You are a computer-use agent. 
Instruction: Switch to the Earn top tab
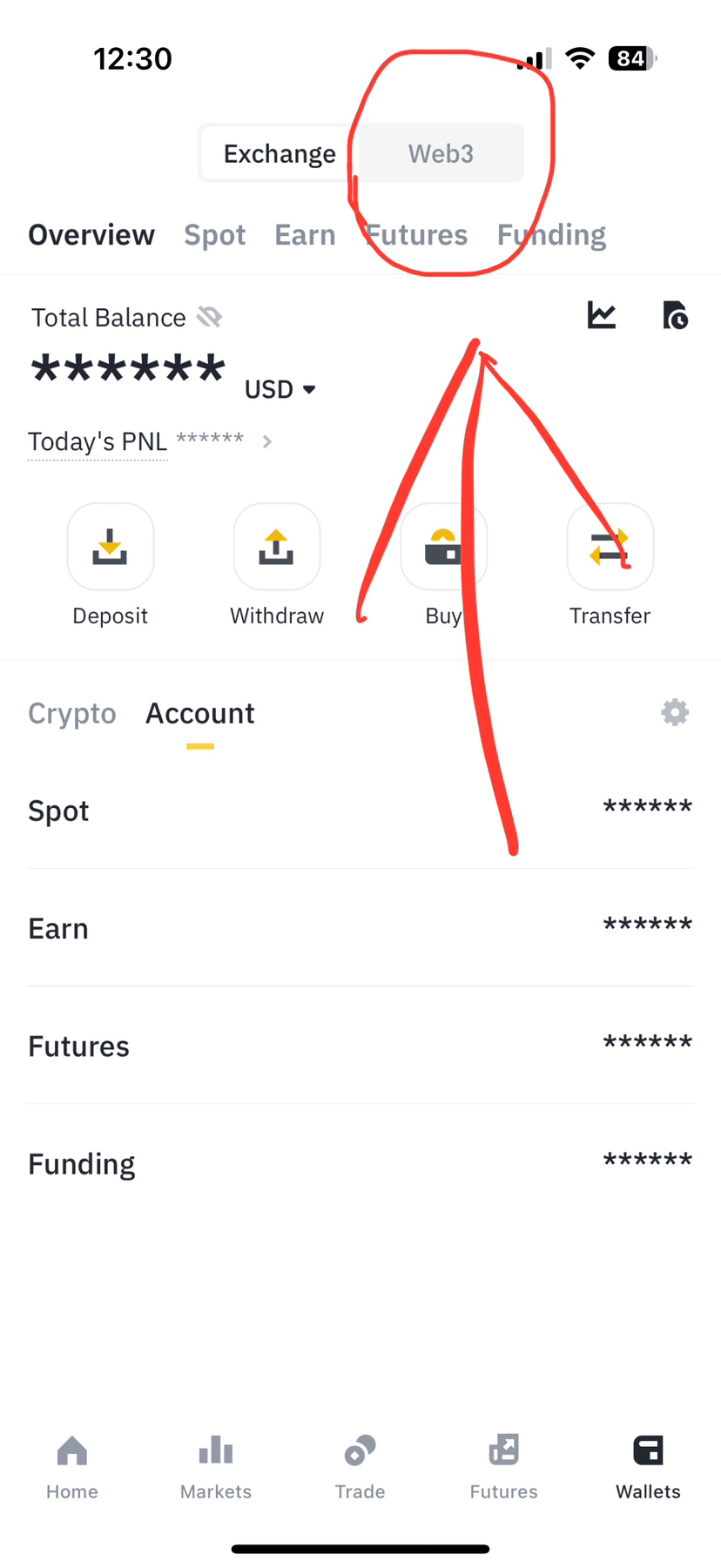[x=305, y=235]
